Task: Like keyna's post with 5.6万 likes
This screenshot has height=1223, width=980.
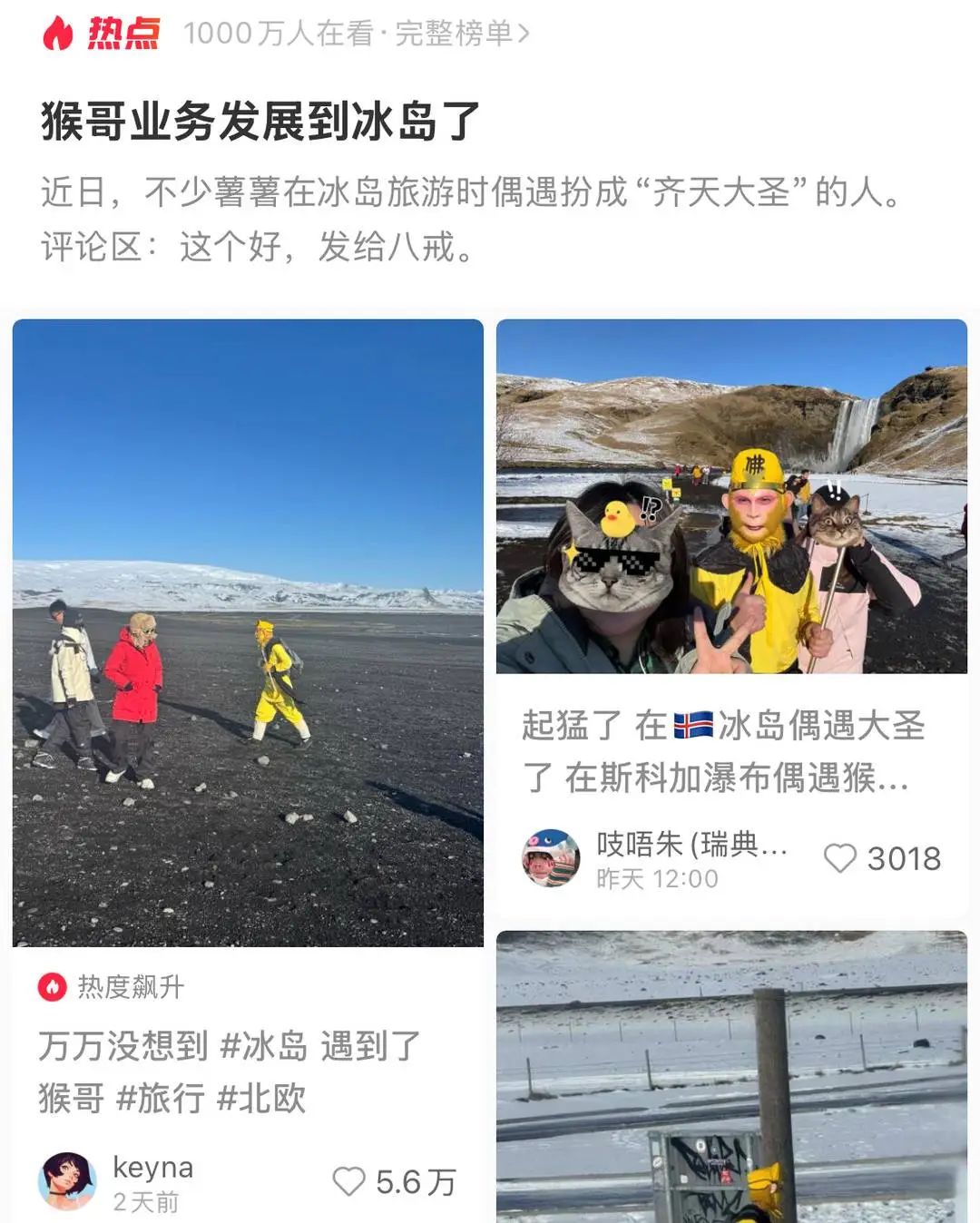Action: tap(349, 1181)
